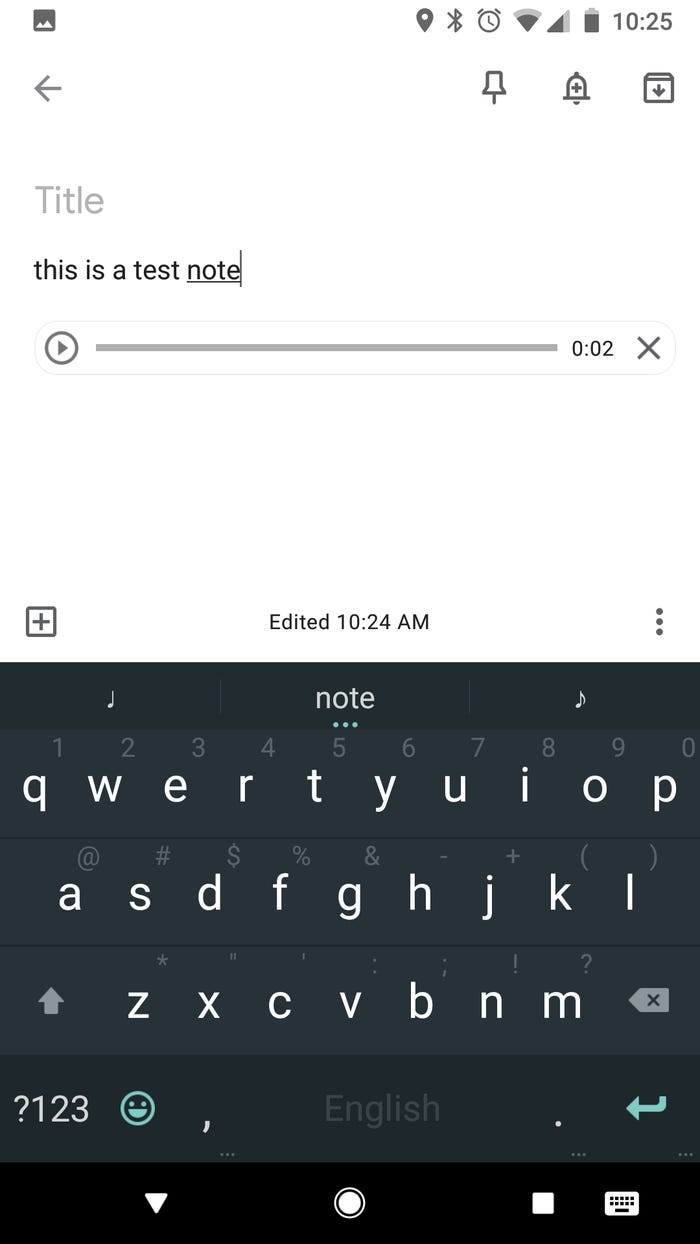
Task: Add a reminder with the bell icon
Action: click(576, 89)
